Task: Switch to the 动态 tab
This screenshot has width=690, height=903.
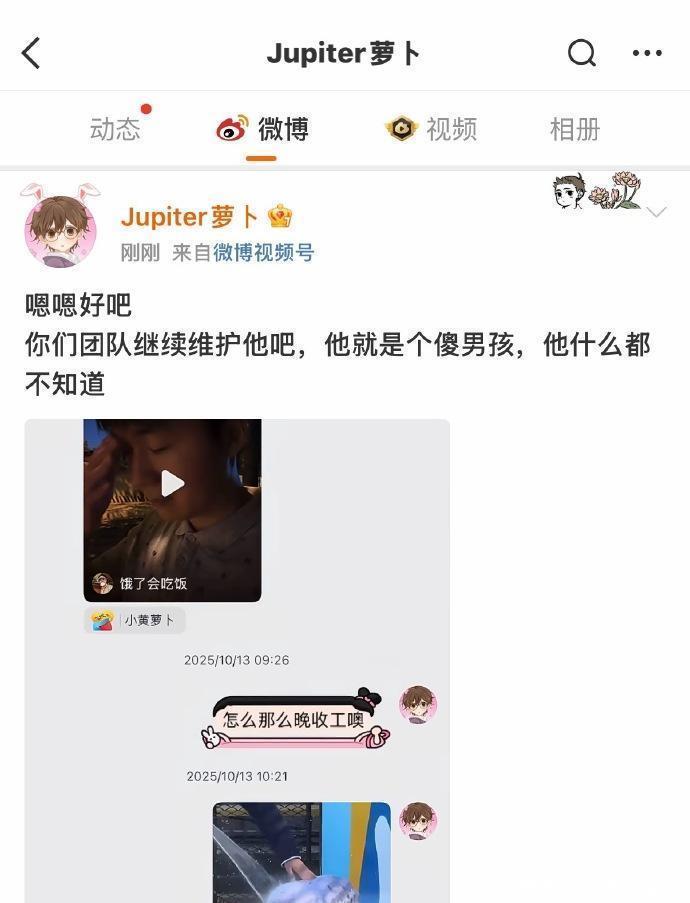Action: [115, 129]
